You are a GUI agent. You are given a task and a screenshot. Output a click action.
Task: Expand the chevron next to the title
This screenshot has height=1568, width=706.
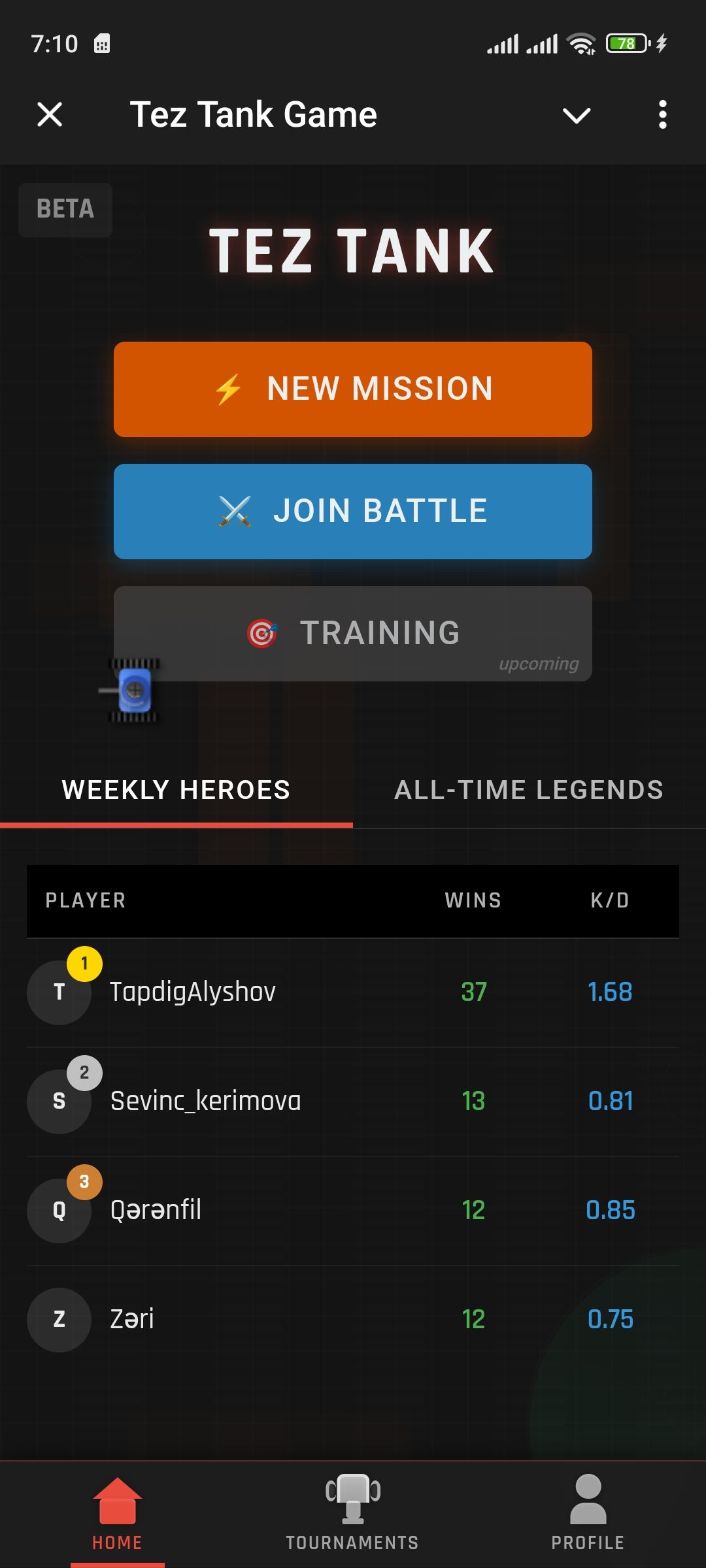tap(576, 116)
